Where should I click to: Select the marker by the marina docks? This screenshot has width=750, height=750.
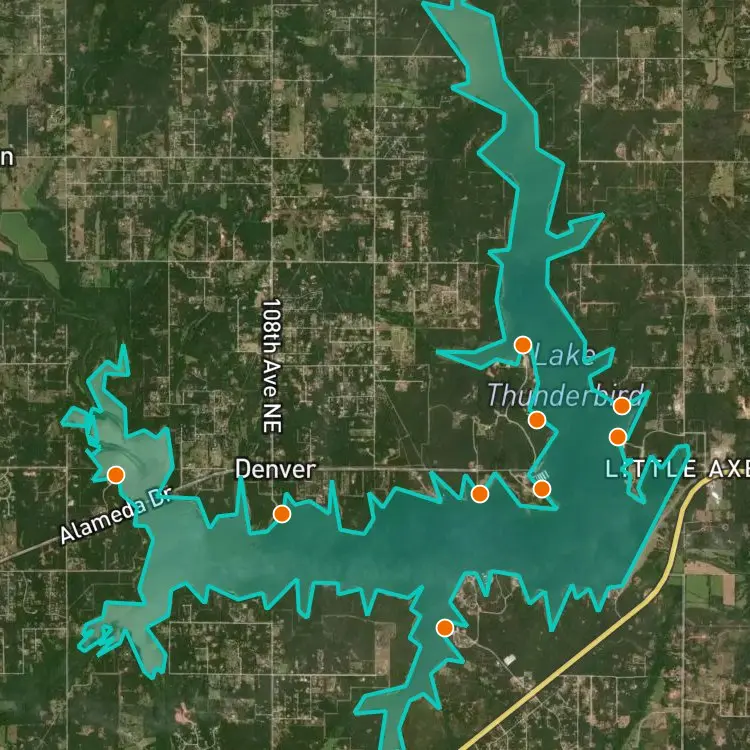(x=542, y=489)
